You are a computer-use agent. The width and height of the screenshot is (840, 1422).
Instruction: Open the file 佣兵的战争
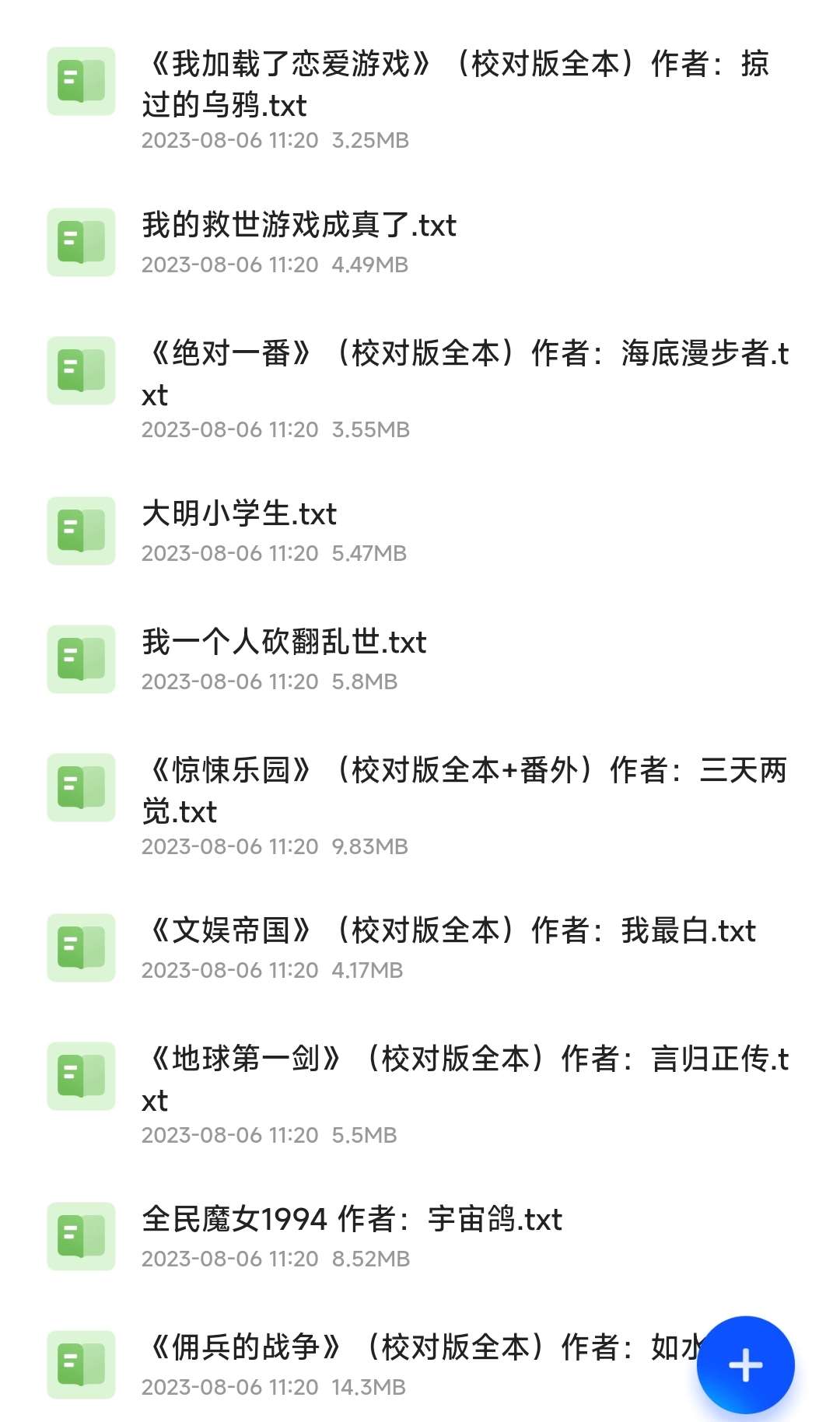pyautogui.click(x=420, y=1349)
